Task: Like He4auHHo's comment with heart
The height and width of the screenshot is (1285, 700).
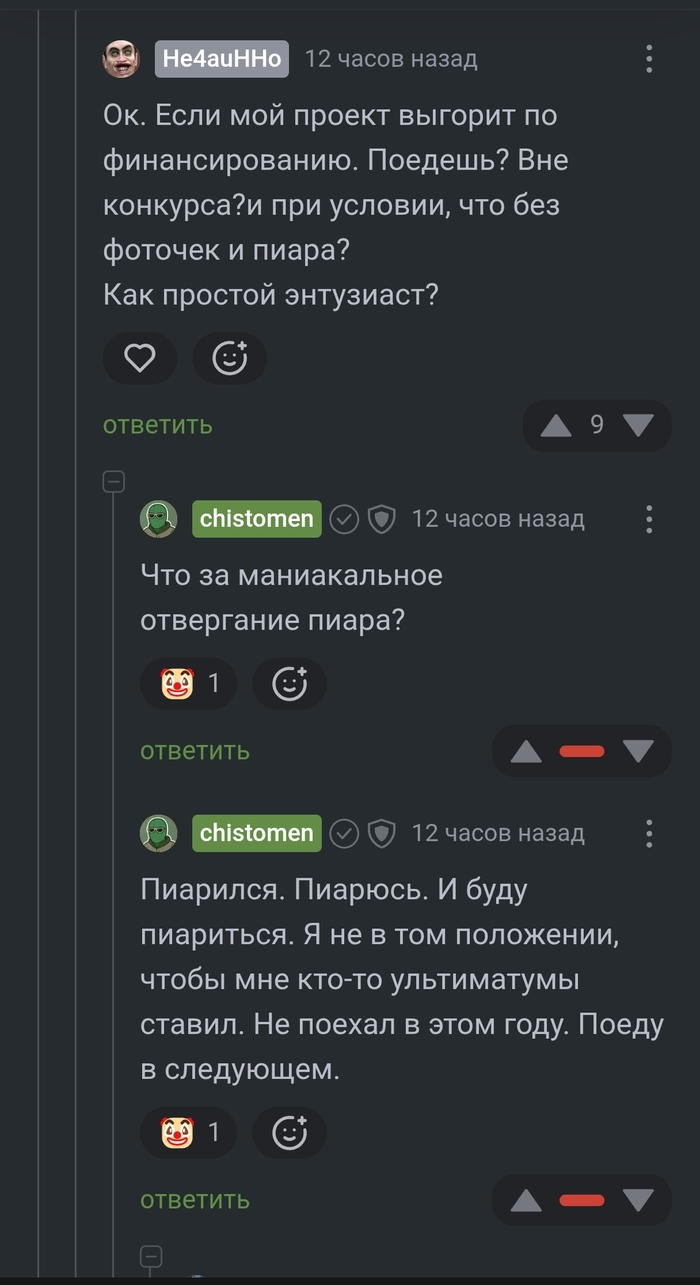Action: (x=140, y=358)
